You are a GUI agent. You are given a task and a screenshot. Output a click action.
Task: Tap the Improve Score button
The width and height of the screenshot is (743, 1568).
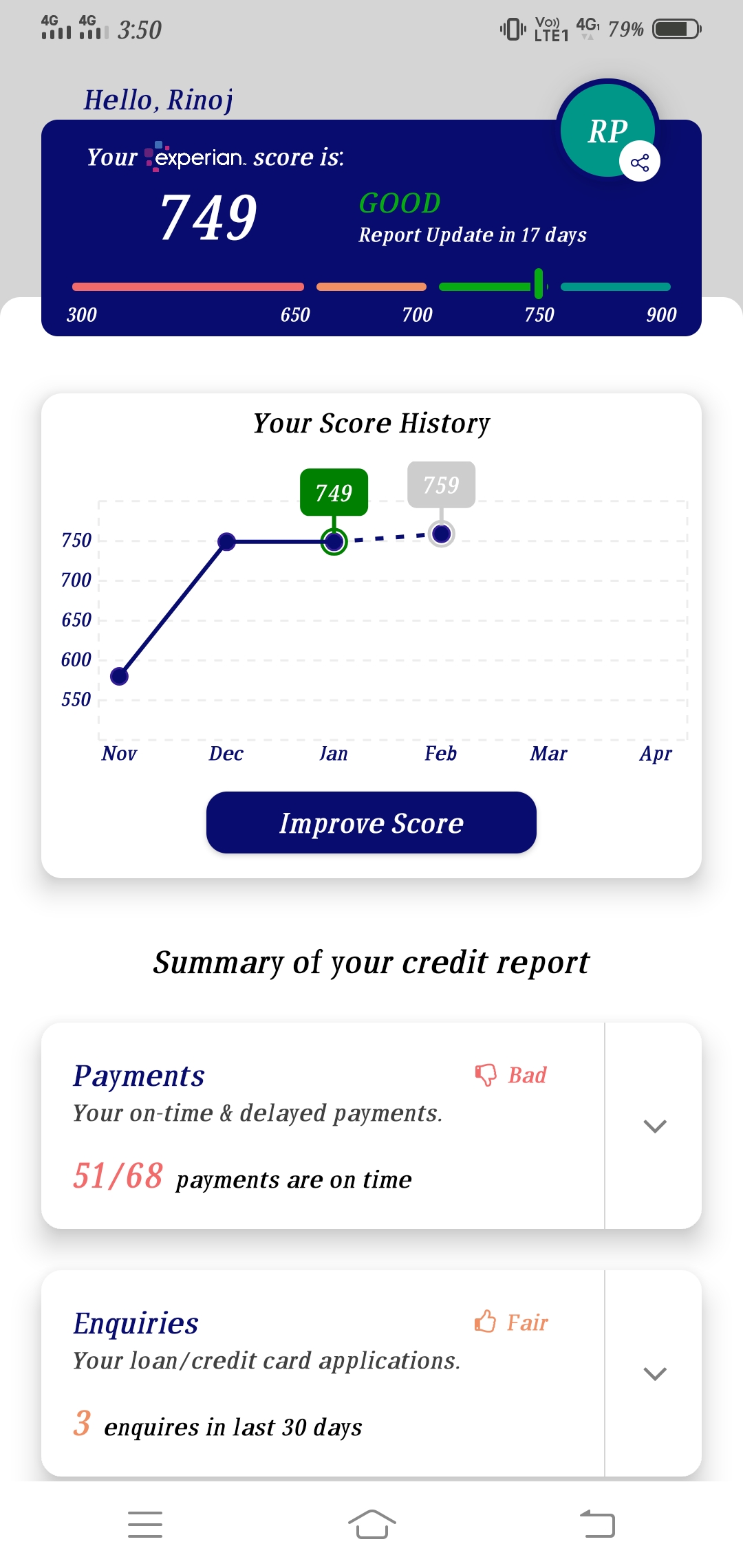coord(371,823)
